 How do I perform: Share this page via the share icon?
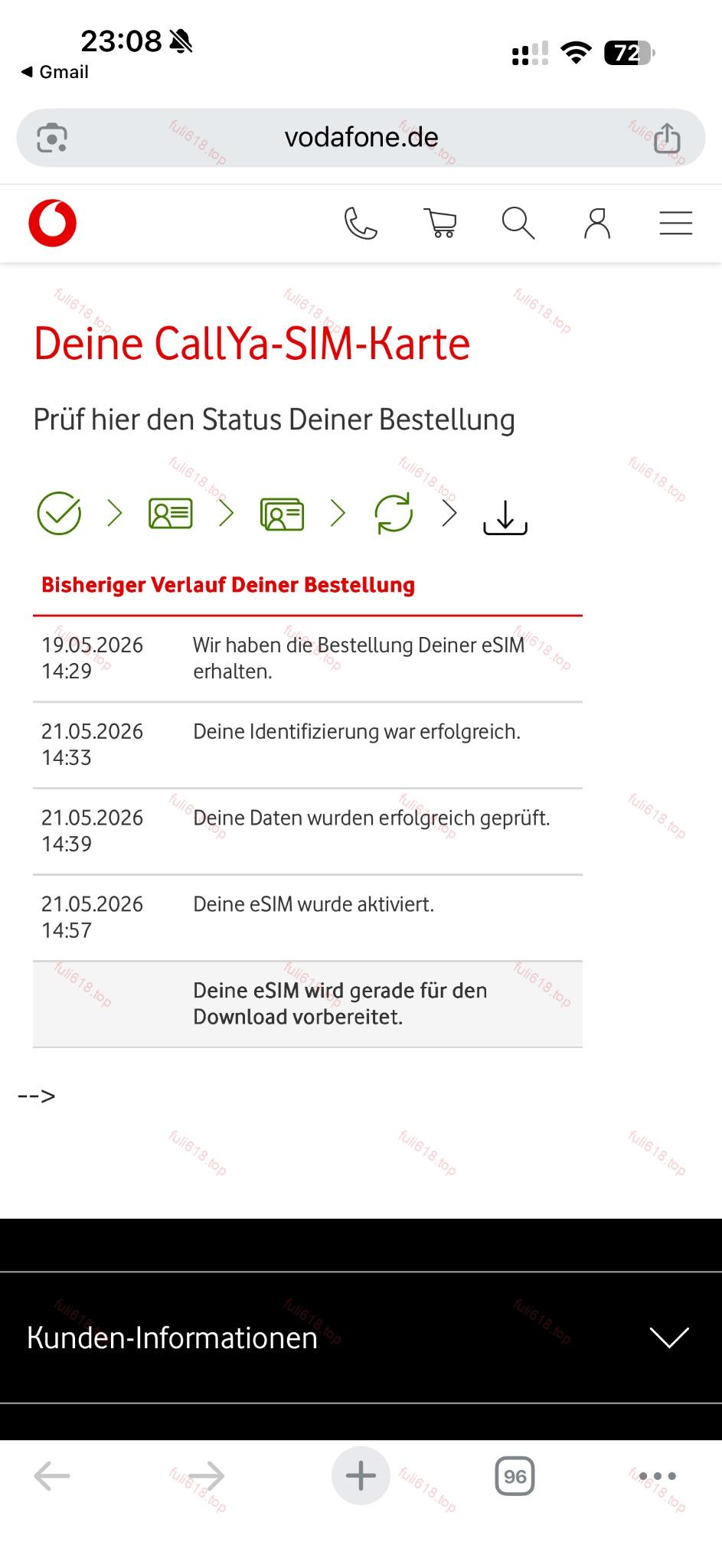pyautogui.click(x=667, y=138)
